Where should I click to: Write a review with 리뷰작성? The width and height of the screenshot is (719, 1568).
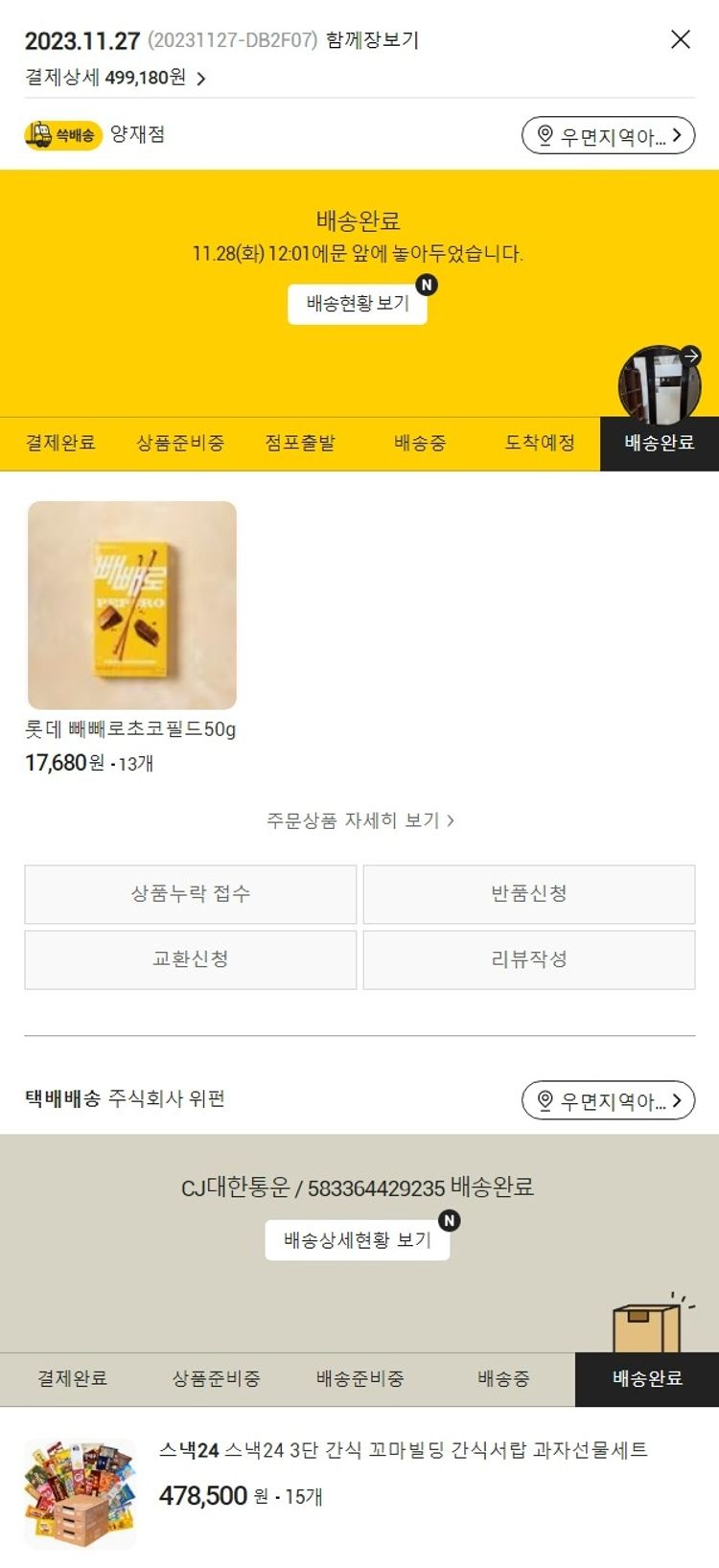(x=528, y=959)
